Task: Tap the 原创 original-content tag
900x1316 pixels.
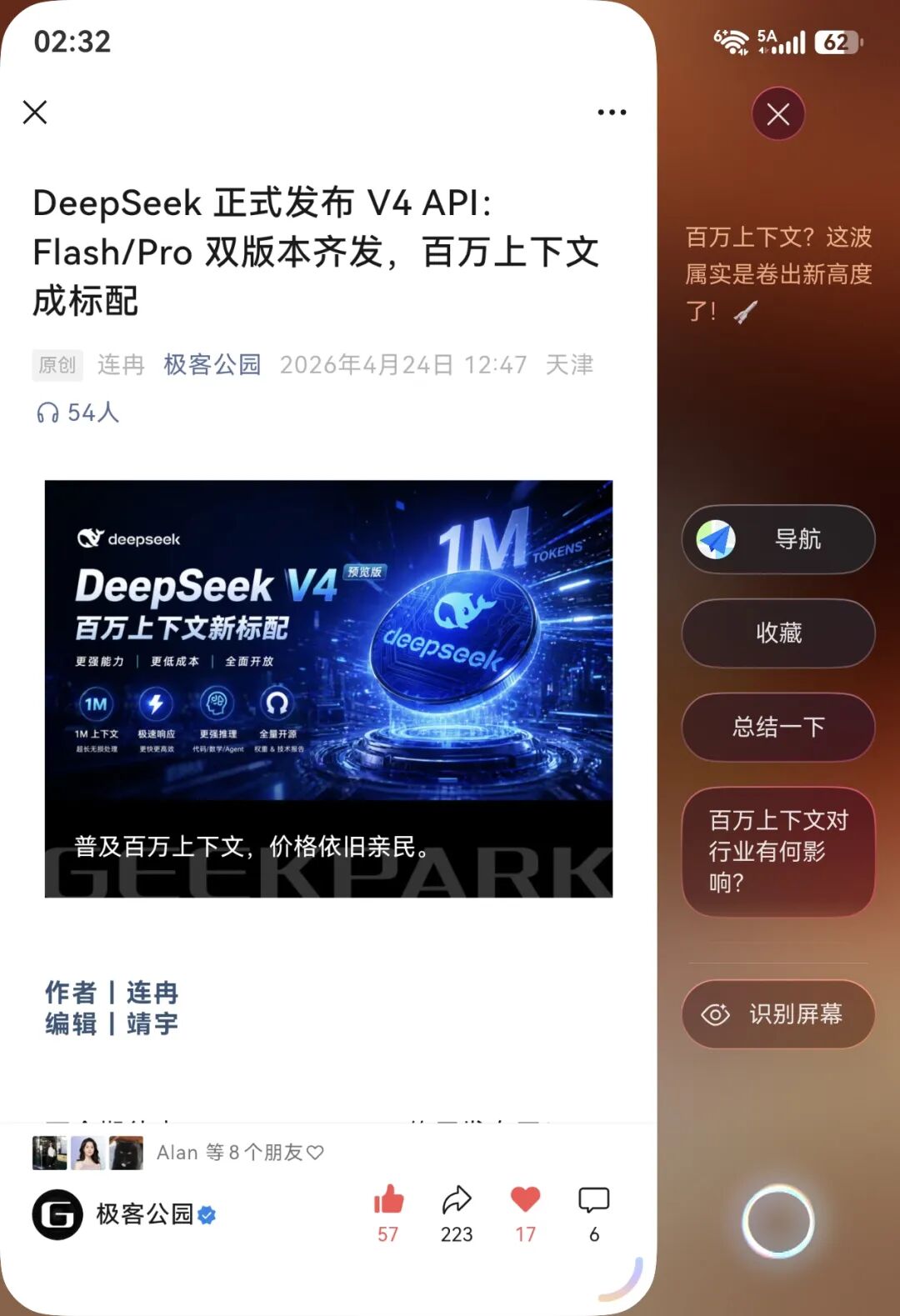Action: pyautogui.click(x=57, y=364)
